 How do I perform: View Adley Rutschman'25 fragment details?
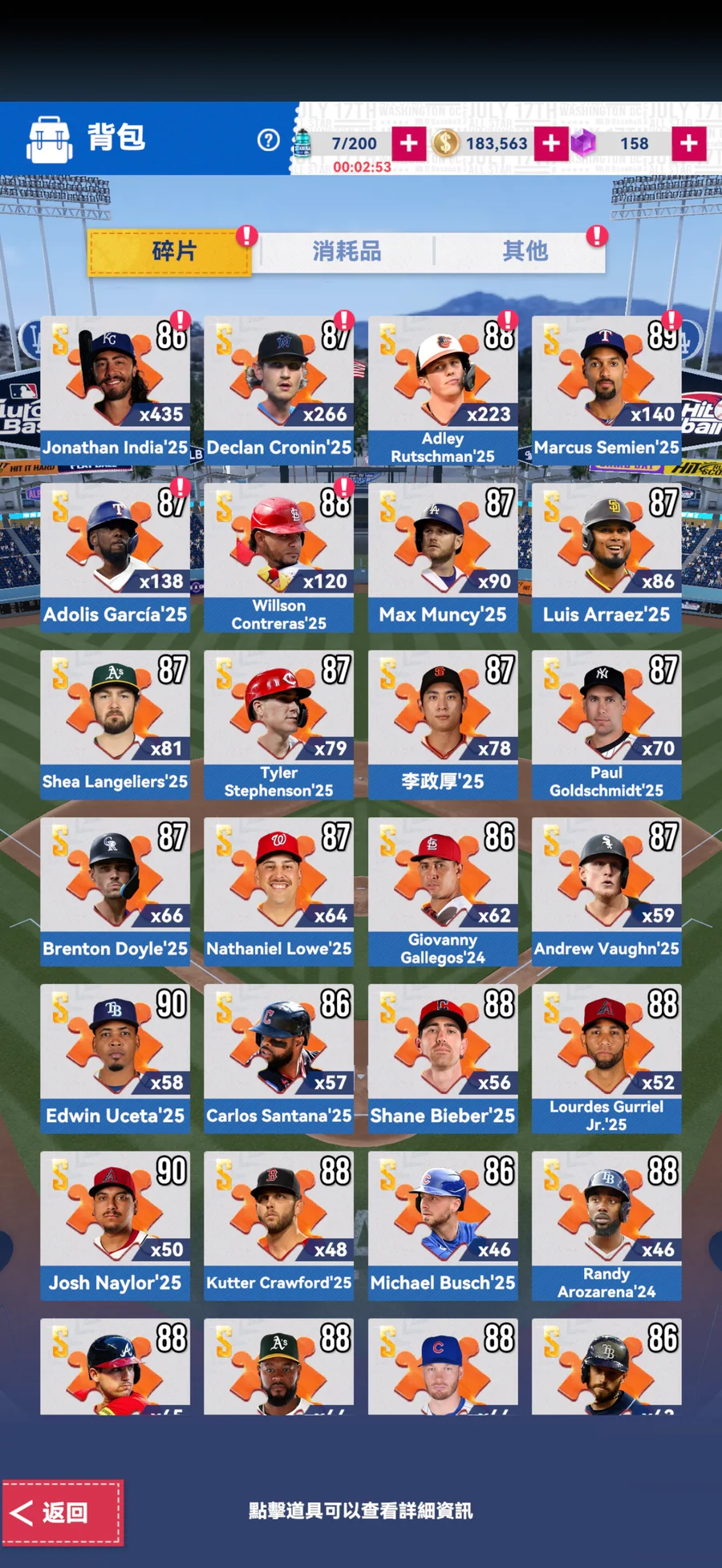tap(443, 391)
